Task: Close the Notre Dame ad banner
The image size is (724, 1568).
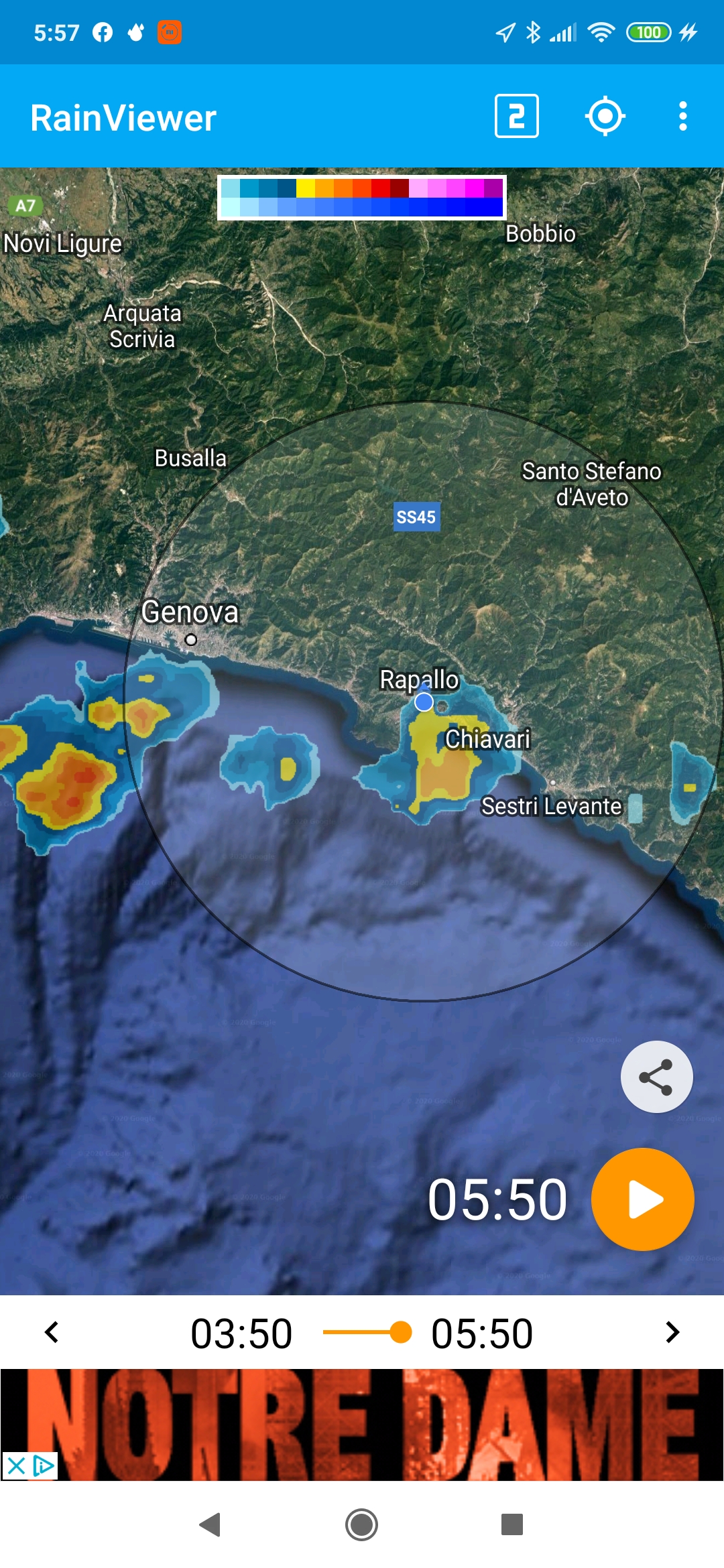Action: [15, 1466]
